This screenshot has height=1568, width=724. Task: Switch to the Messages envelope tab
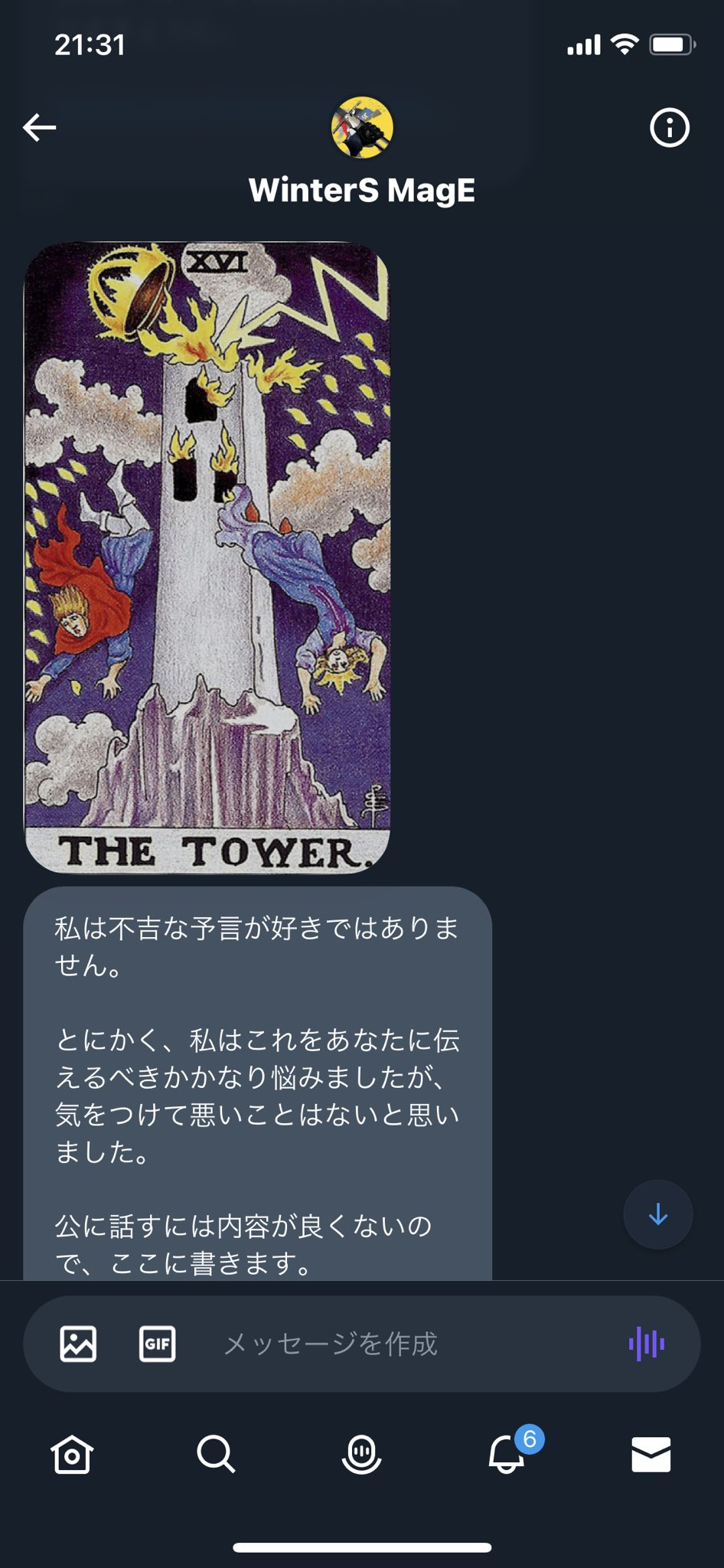tap(651, 1454)
